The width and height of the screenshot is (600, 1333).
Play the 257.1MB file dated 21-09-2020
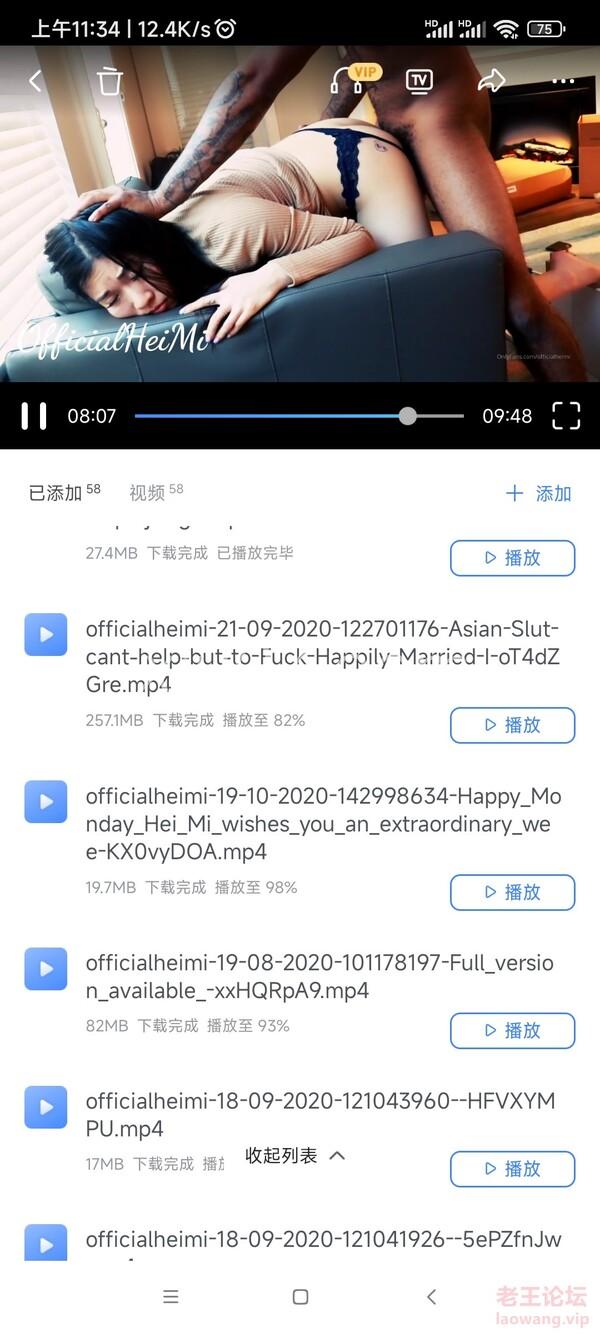click(512, 725)
